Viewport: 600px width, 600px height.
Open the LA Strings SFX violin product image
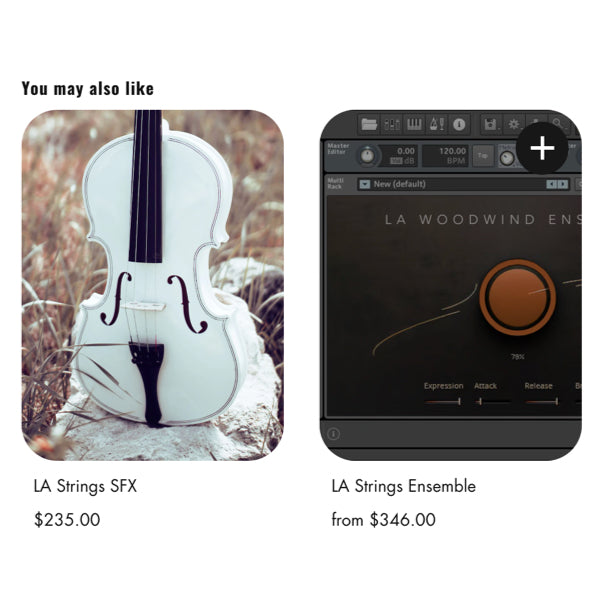coord(152,285)
